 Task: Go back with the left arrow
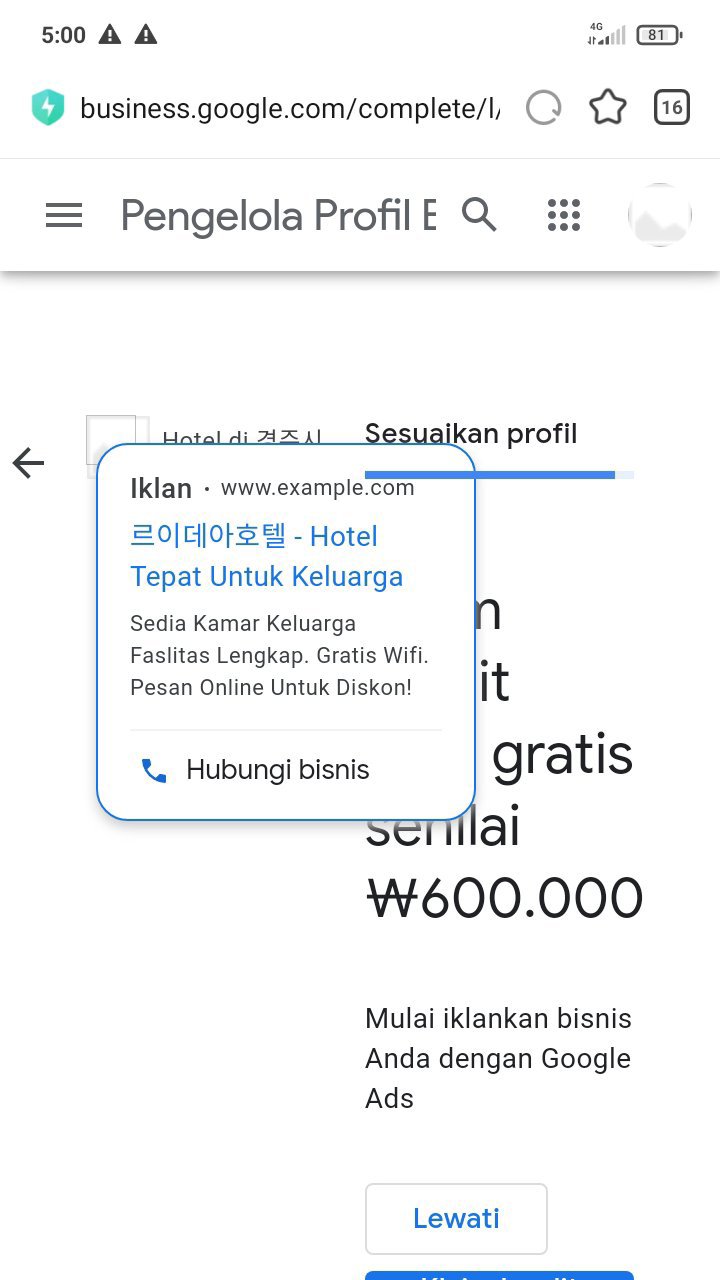coord(29,463)
